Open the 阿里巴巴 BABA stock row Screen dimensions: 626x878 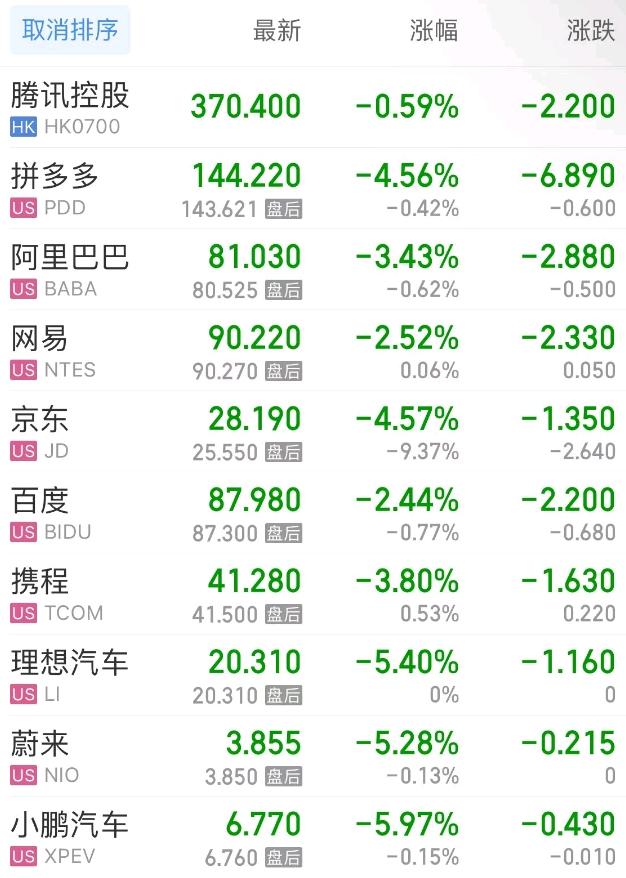point(313,270)
